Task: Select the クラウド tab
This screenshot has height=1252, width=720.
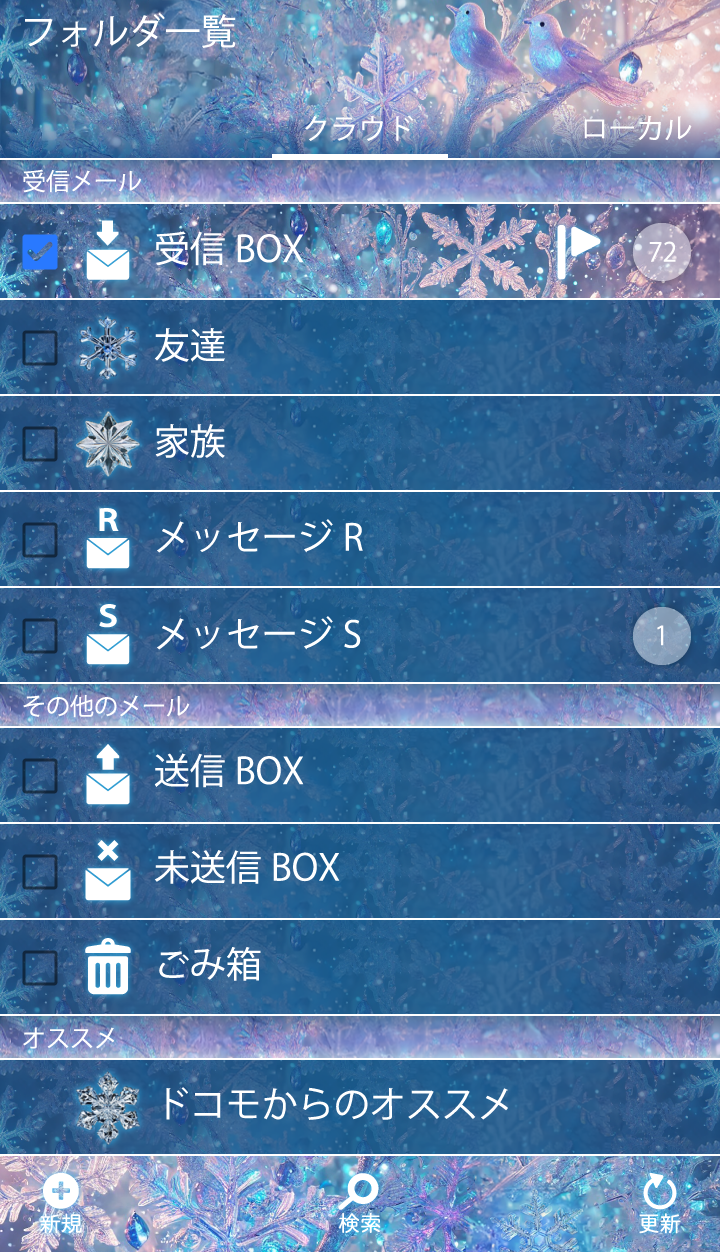Action: pyautogui.click(x=359, y=128)
